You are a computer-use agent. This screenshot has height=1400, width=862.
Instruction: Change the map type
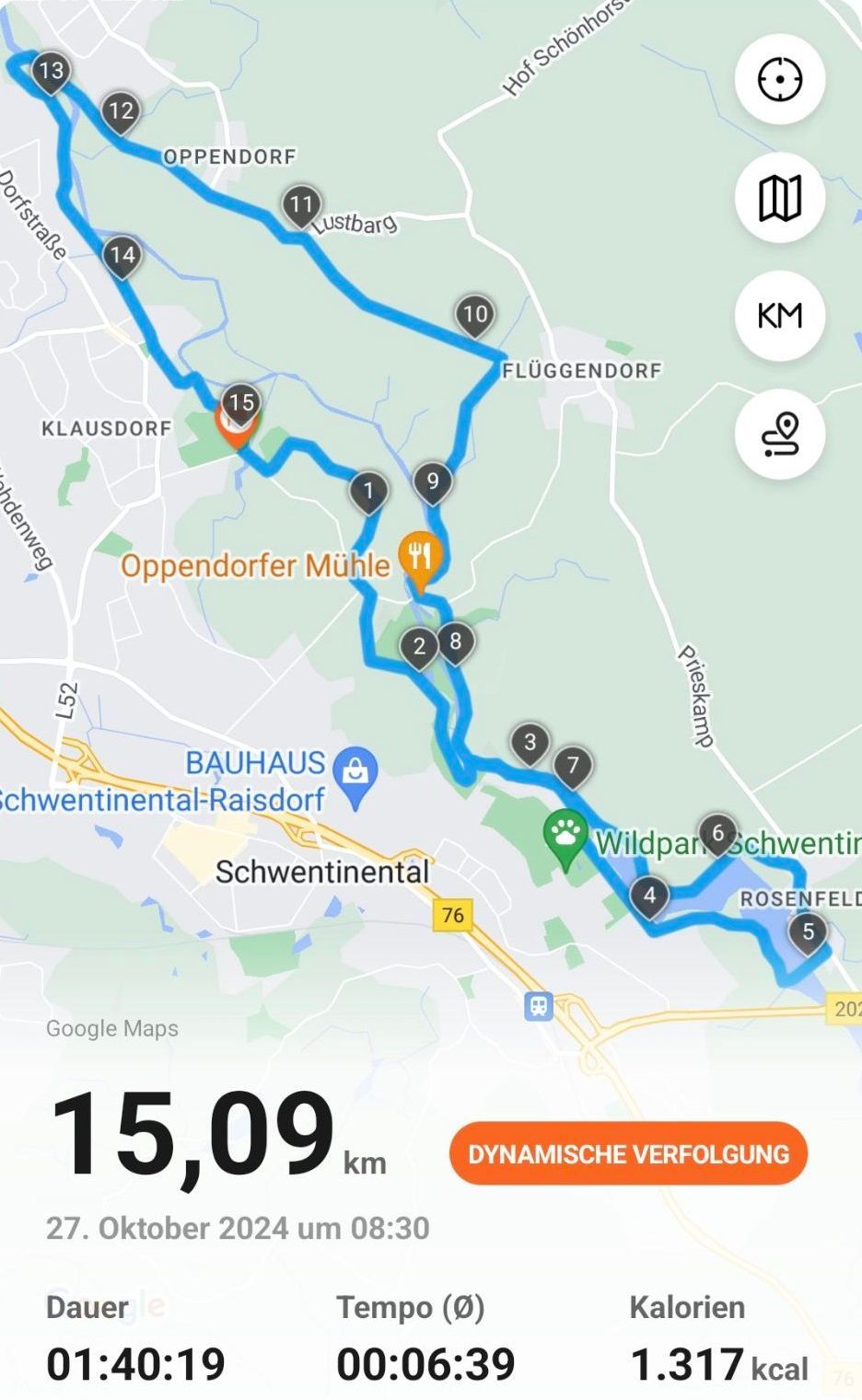(x=779, y=198)
